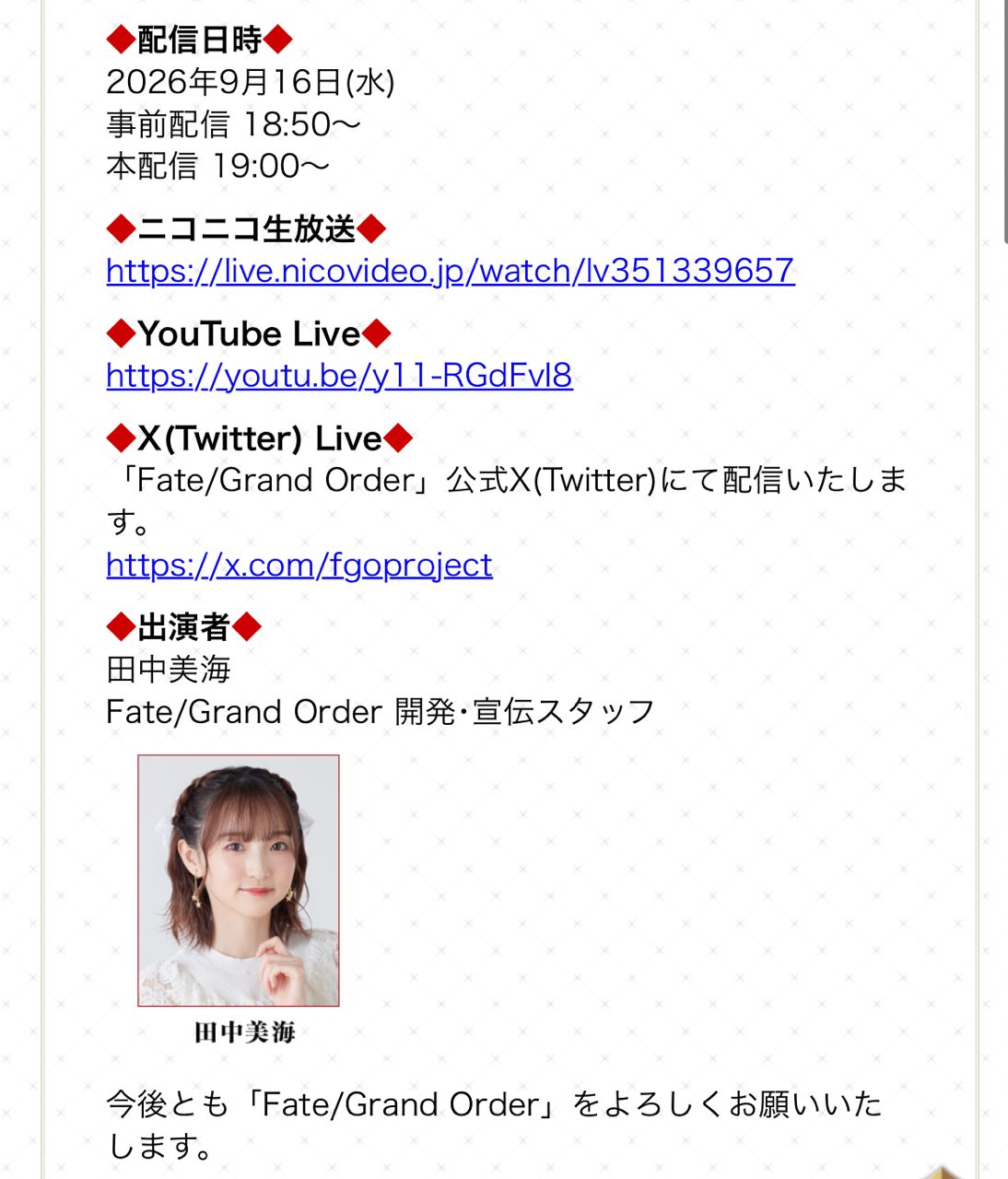Open the Niconico live broadcast link

(451, 271)
